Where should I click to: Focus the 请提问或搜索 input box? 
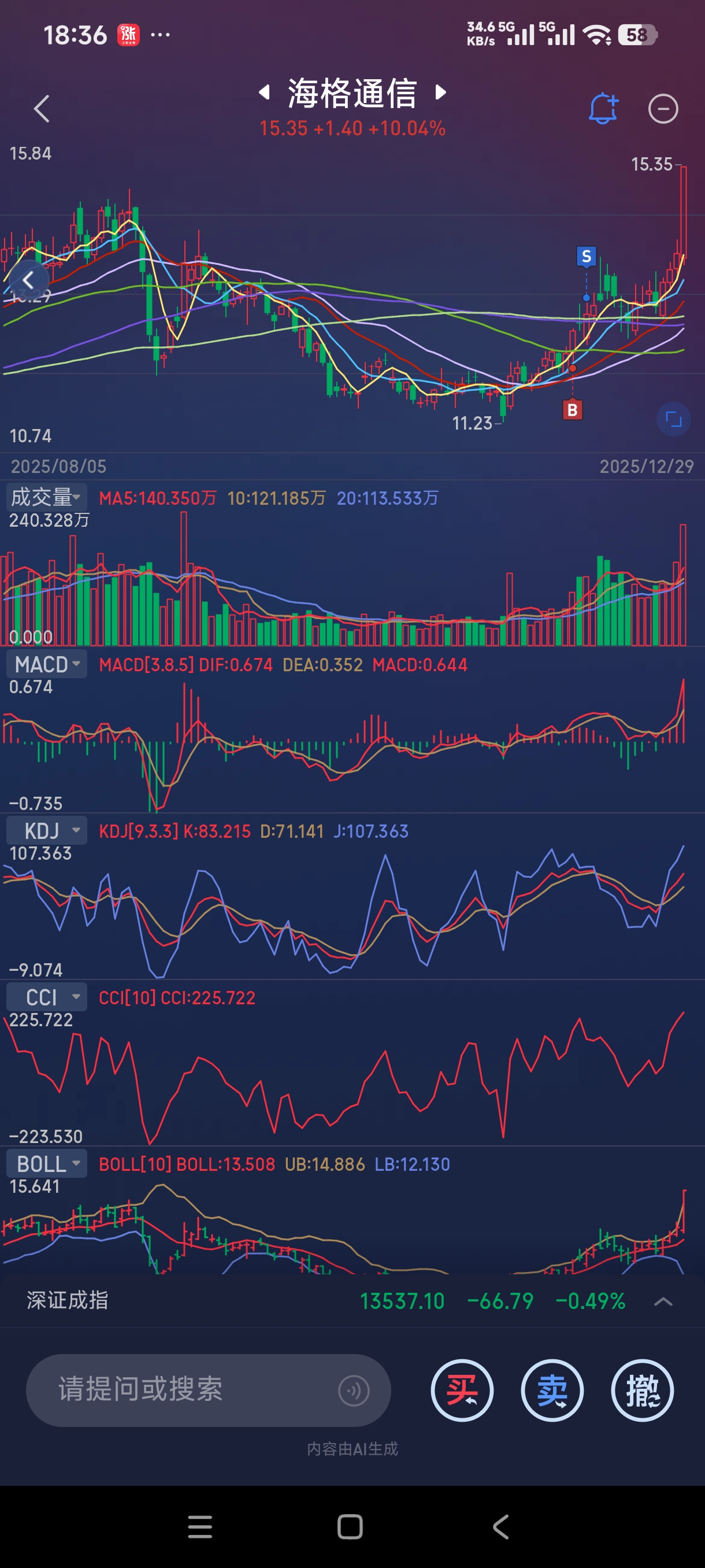tap(183, 1390)
